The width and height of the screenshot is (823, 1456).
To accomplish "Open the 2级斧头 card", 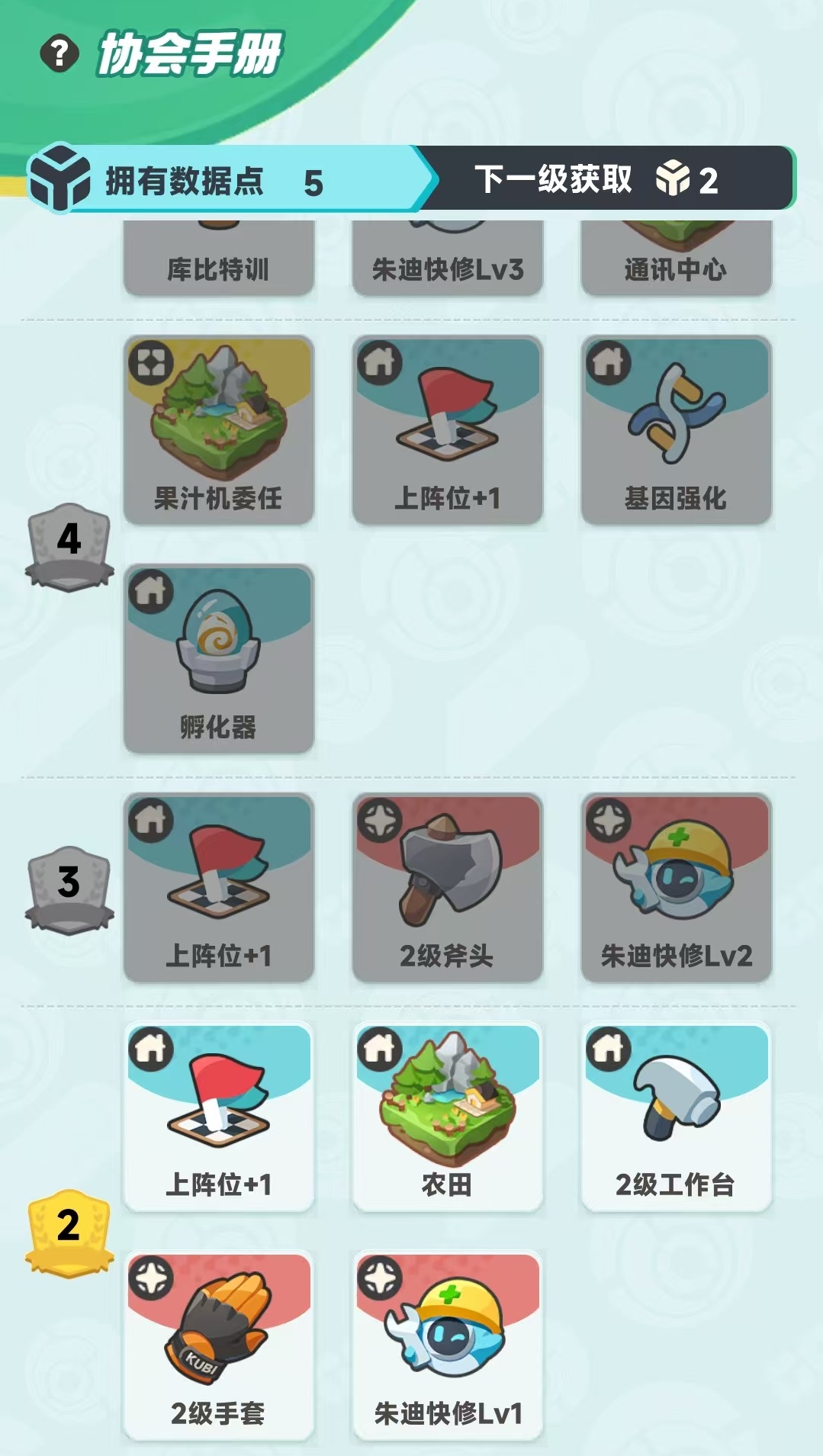I will (448, 888).
